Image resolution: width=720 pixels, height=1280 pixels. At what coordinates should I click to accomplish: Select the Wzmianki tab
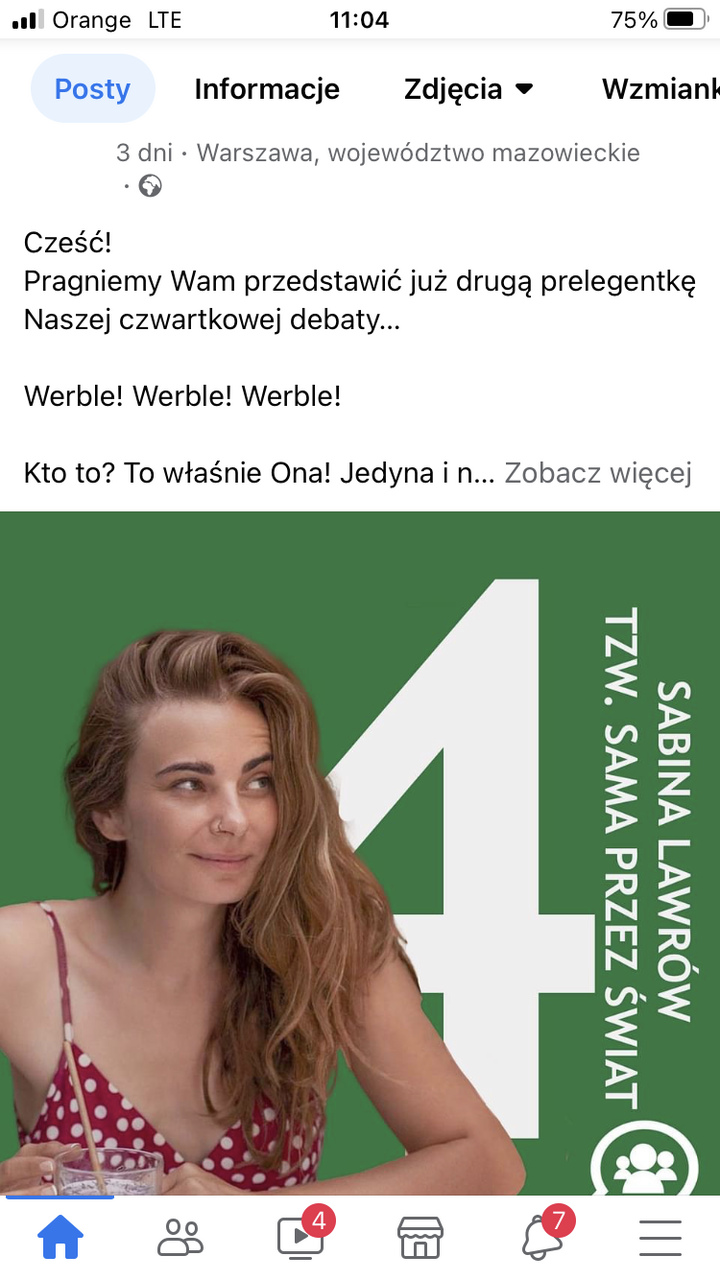[x=660, y=89]
